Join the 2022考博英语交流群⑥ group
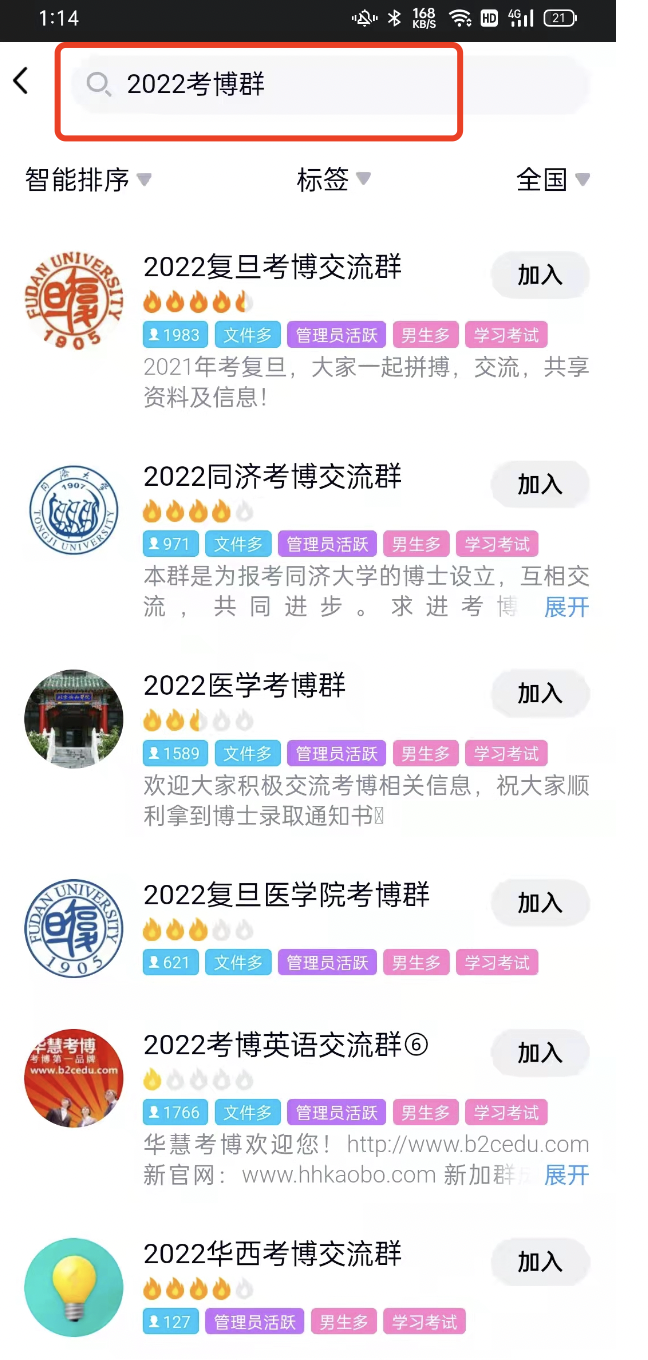648x1360 pixels. coord(540,1053)
